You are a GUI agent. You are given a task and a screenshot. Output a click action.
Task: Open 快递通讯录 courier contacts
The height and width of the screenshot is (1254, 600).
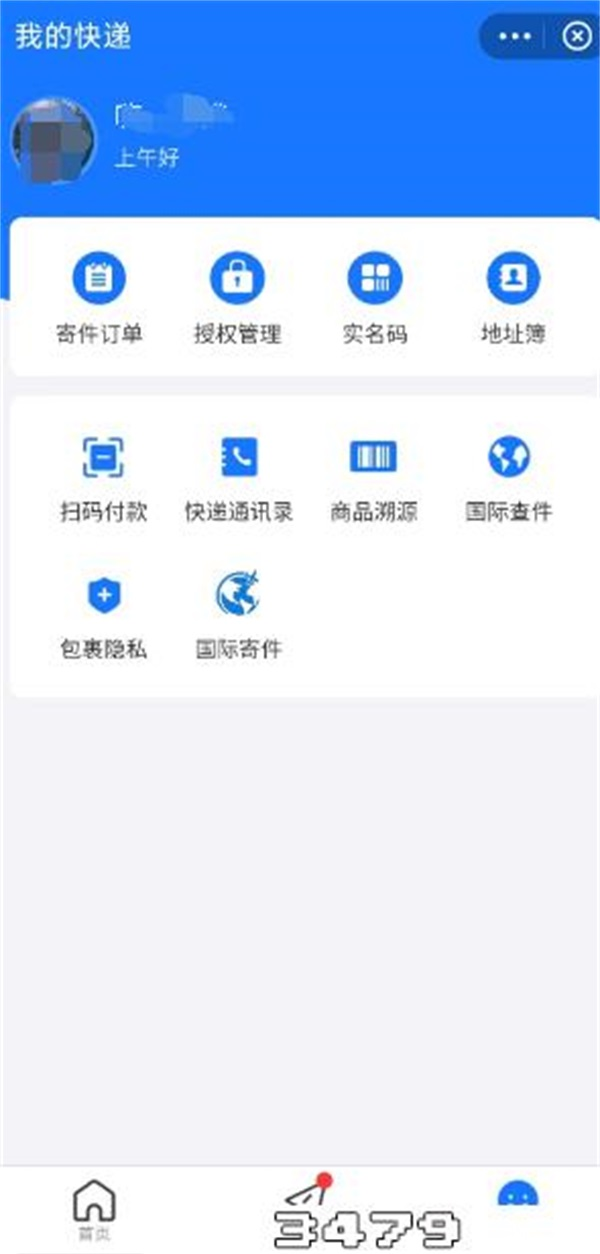[x=239, y=477]
